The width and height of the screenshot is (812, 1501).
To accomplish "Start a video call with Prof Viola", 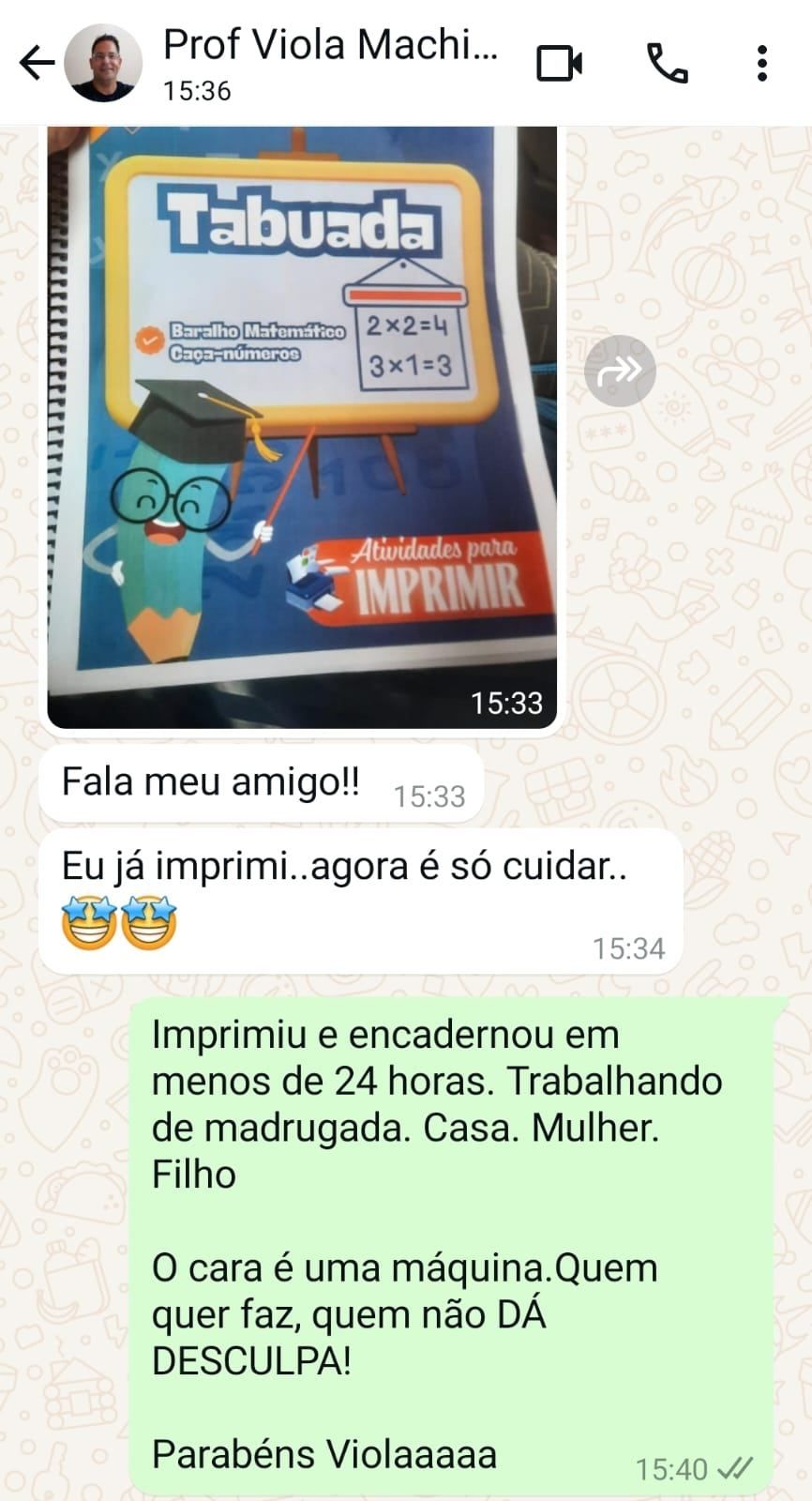I will [x=560, y=63].
